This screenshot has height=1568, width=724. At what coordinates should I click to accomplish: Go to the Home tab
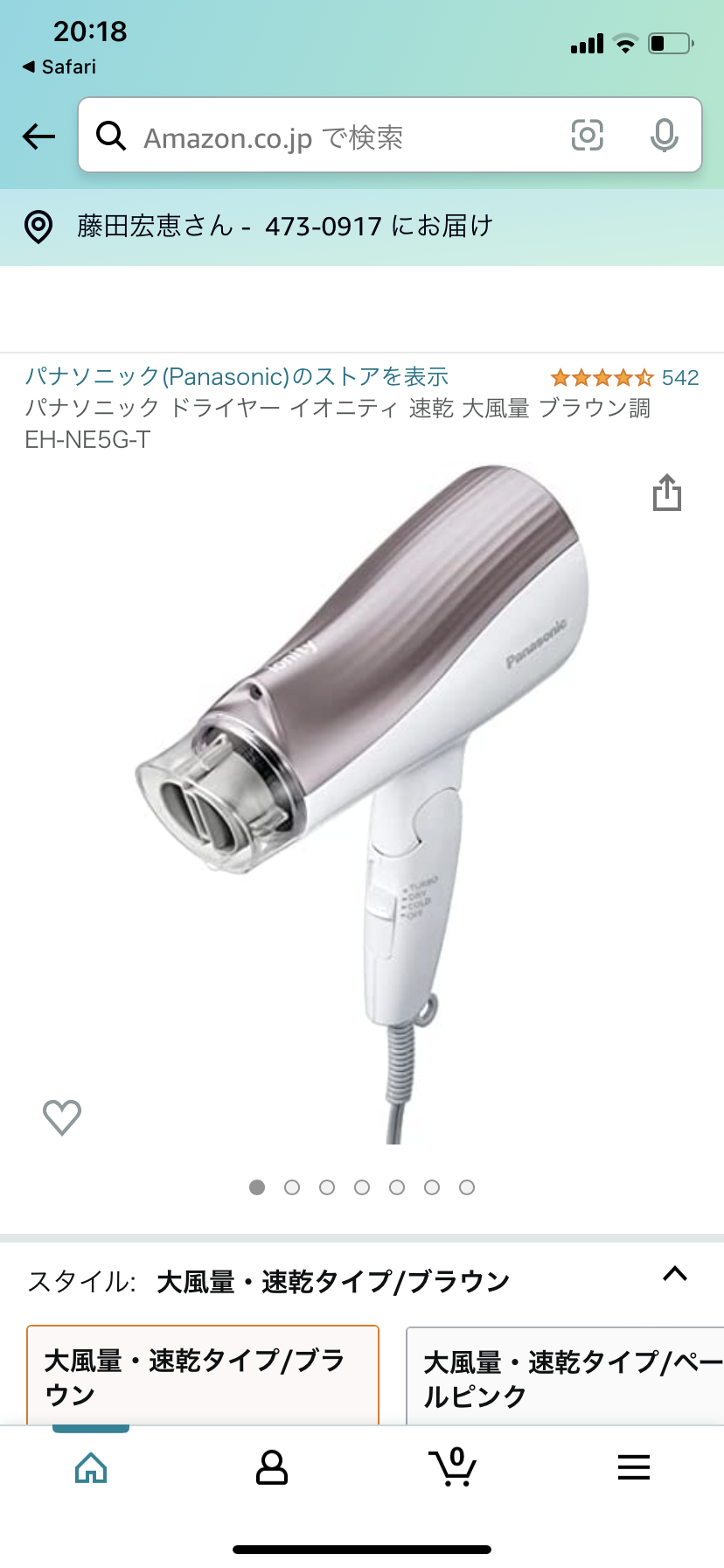click(x=91, y=1468)
